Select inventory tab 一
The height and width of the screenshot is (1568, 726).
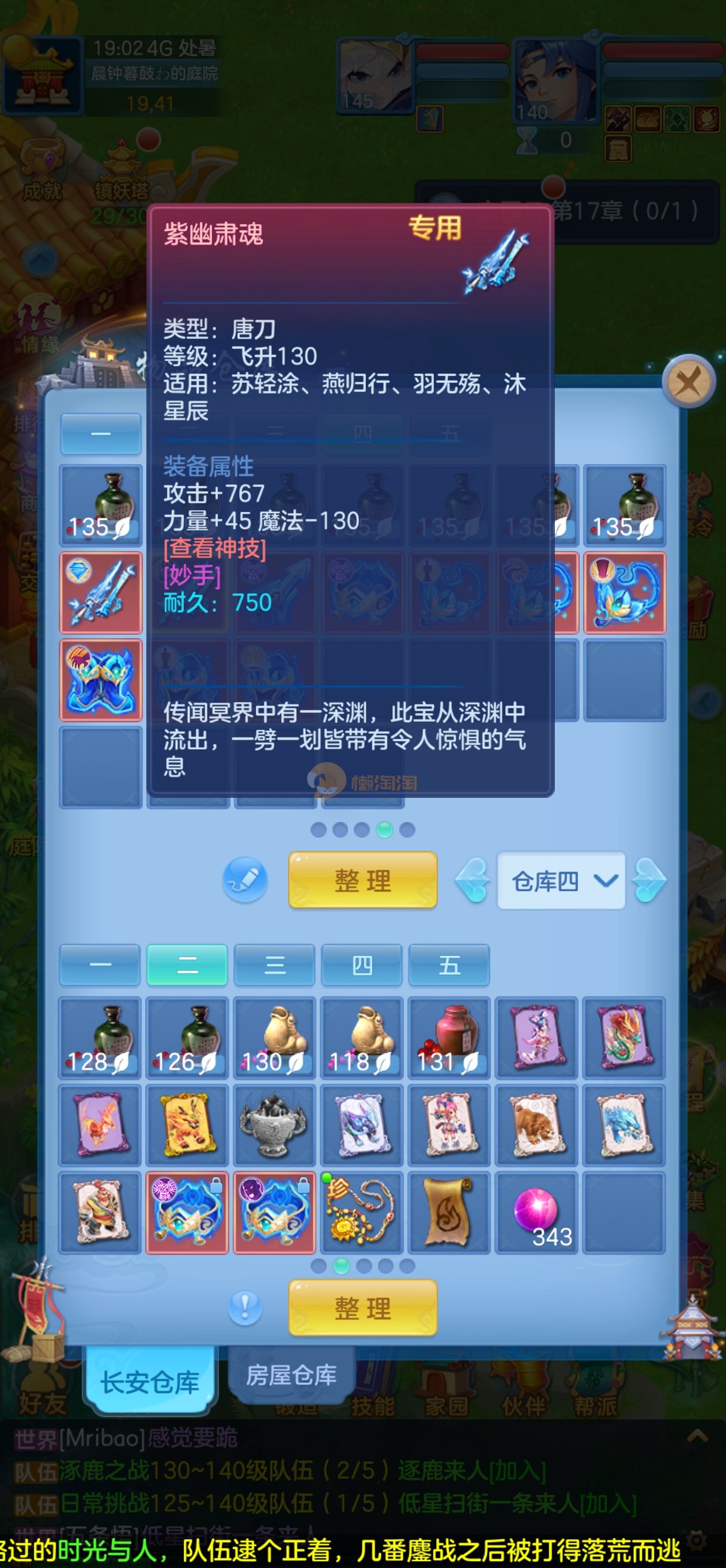pos(100,965)
